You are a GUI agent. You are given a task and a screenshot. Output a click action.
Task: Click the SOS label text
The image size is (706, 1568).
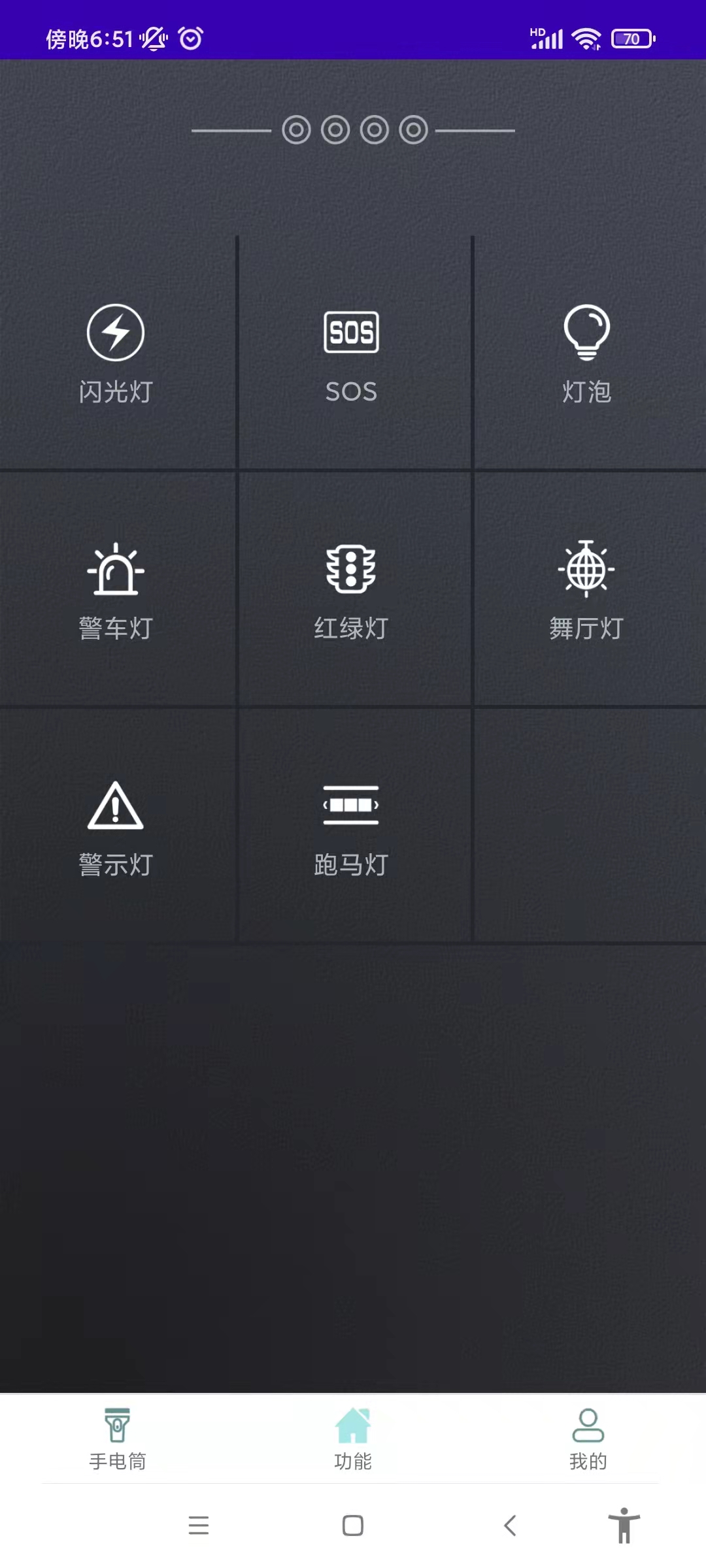[x=352, y=391]
